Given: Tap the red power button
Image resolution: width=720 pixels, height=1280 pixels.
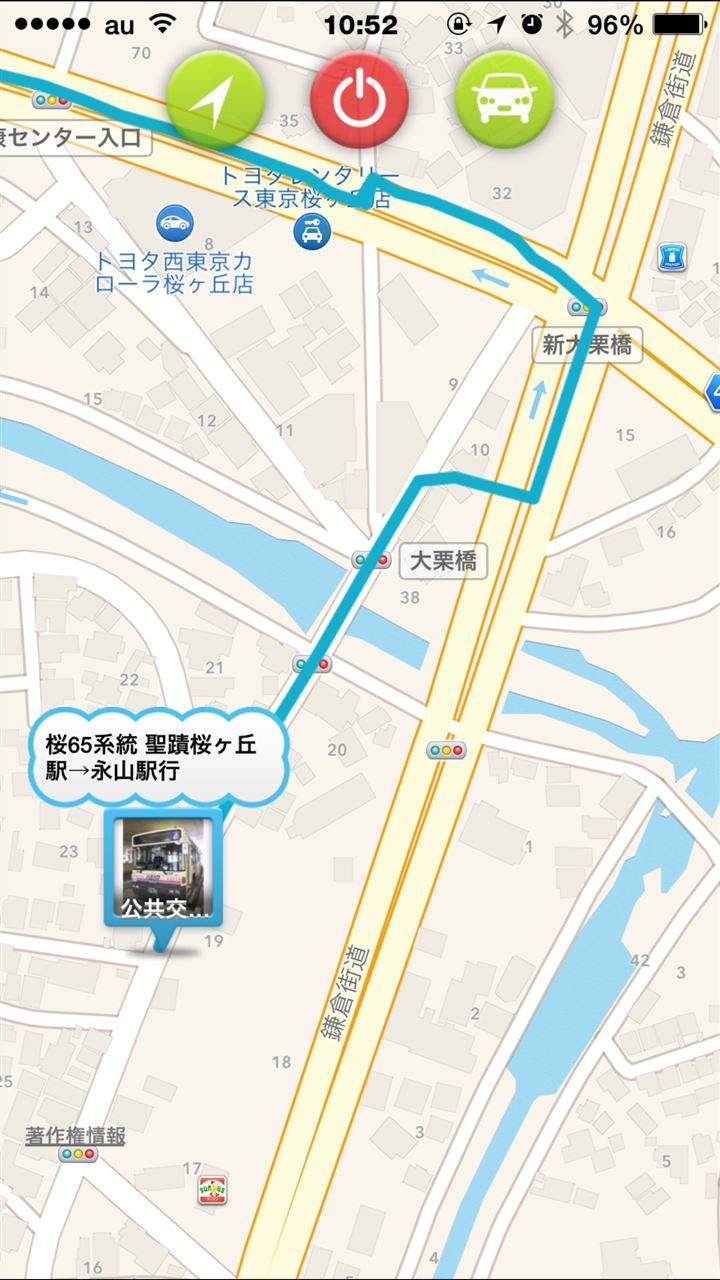Looking at the screenshot, I should [359, 100].
